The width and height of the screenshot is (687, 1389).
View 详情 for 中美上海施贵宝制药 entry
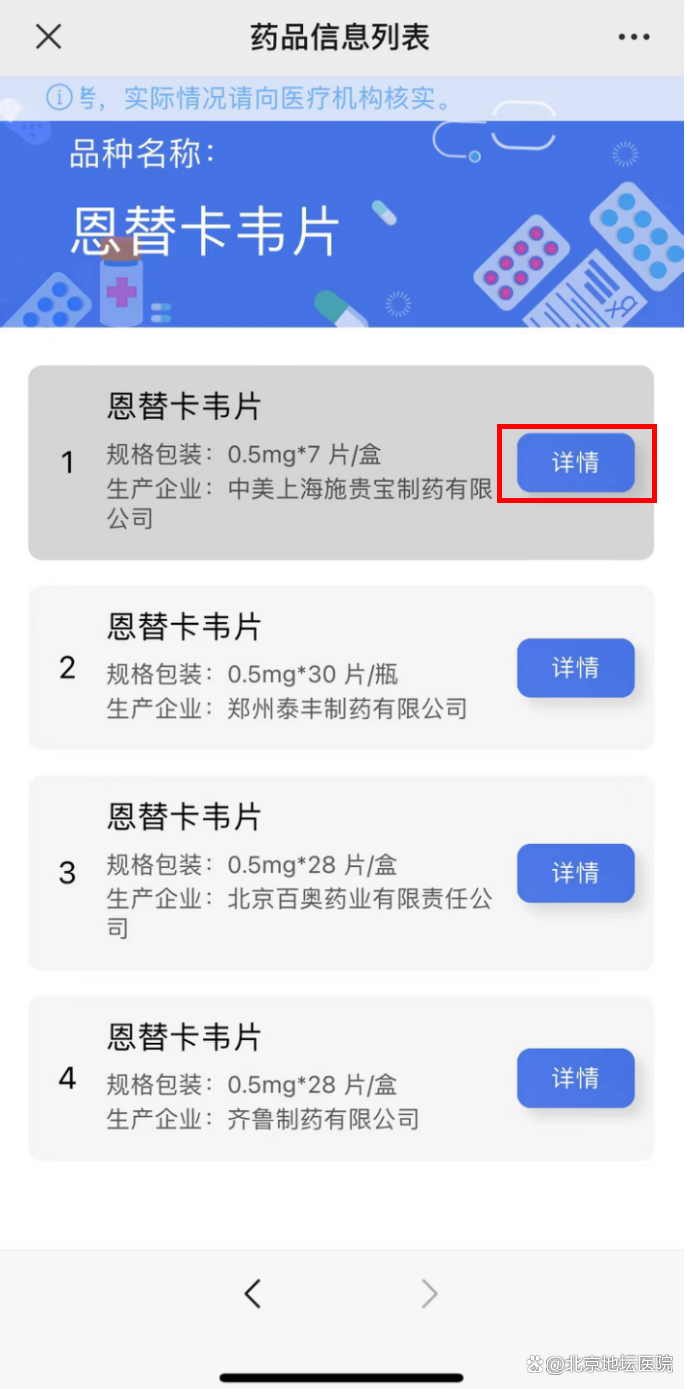576,462
